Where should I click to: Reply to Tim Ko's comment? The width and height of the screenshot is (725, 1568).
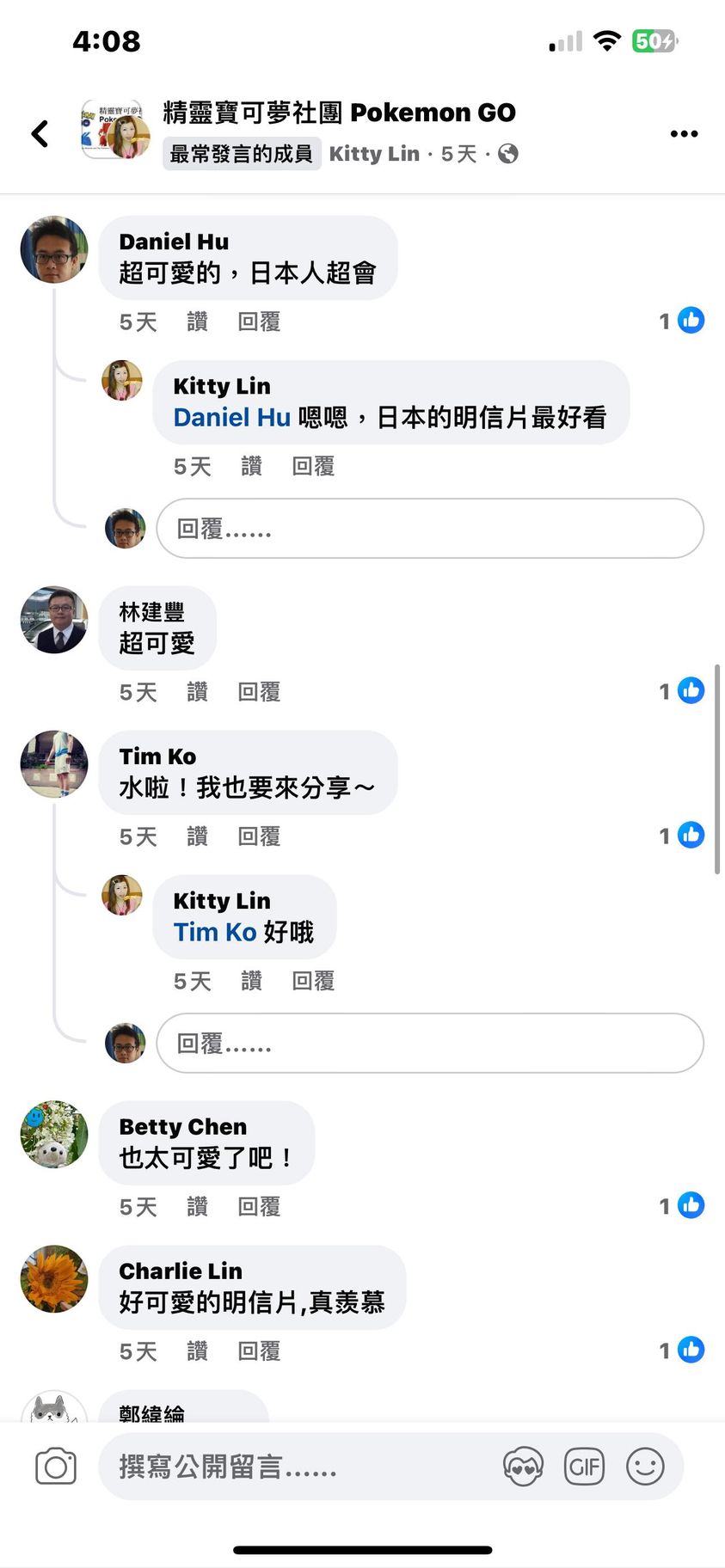(x=259, y=836)
